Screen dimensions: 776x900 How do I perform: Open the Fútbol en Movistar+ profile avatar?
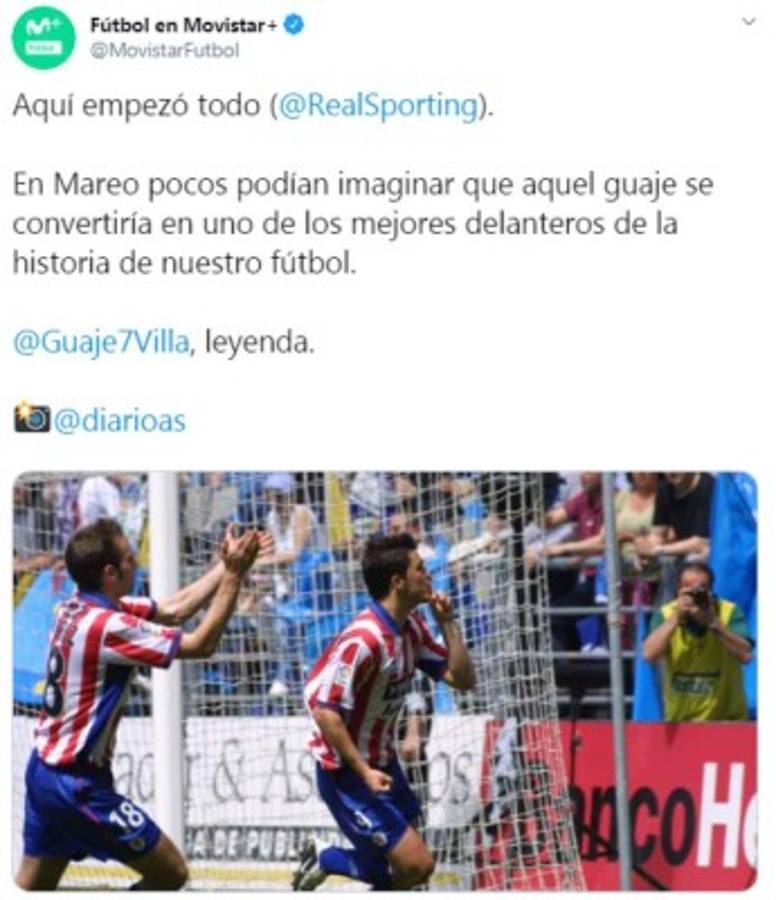pos(43,37)
